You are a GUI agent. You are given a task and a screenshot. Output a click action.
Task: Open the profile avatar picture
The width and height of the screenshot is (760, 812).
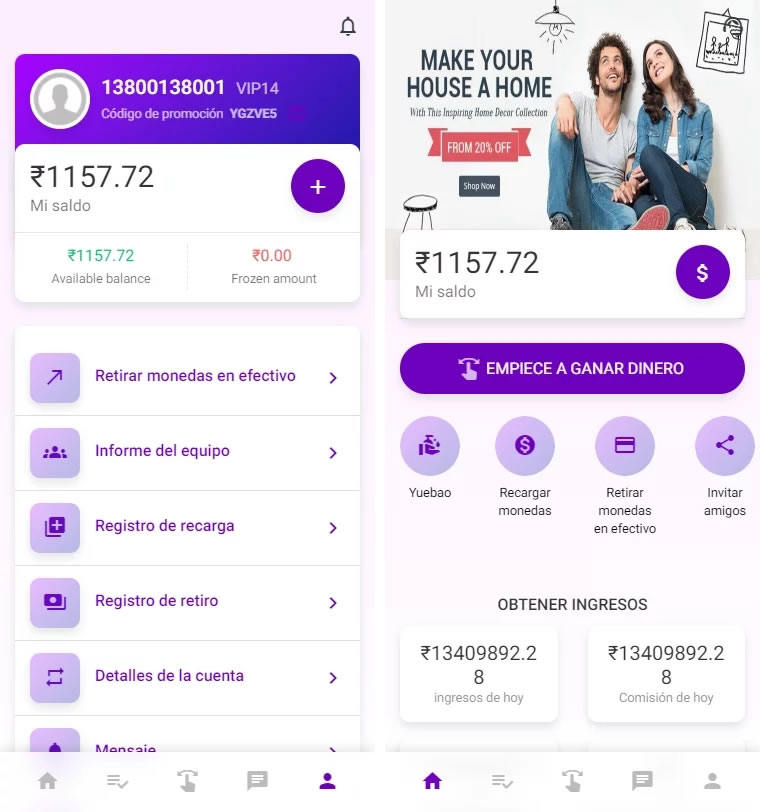[x=60, y=99]
